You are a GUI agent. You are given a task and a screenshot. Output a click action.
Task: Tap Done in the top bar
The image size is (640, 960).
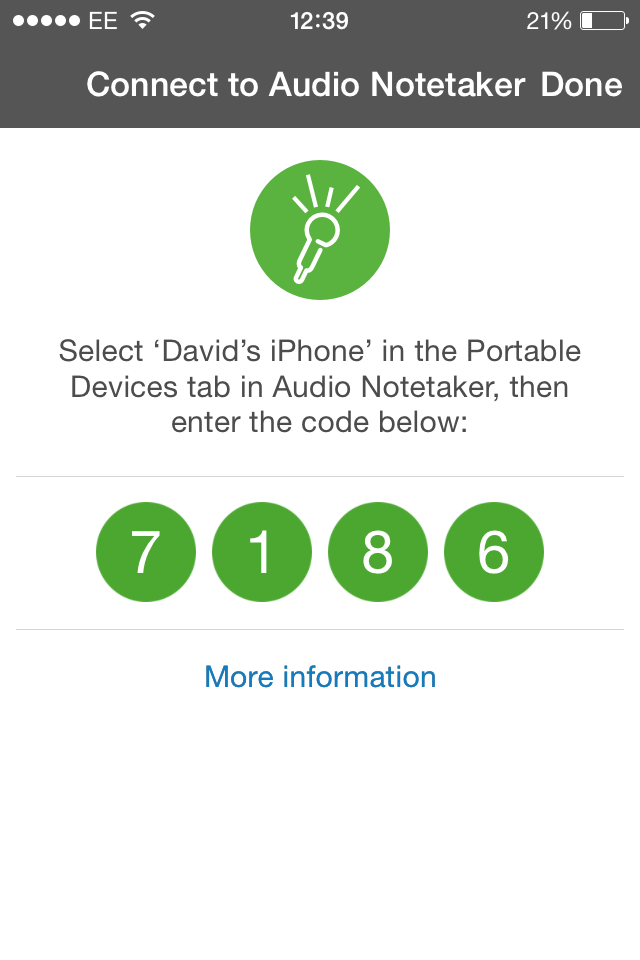tap(581, 85)
